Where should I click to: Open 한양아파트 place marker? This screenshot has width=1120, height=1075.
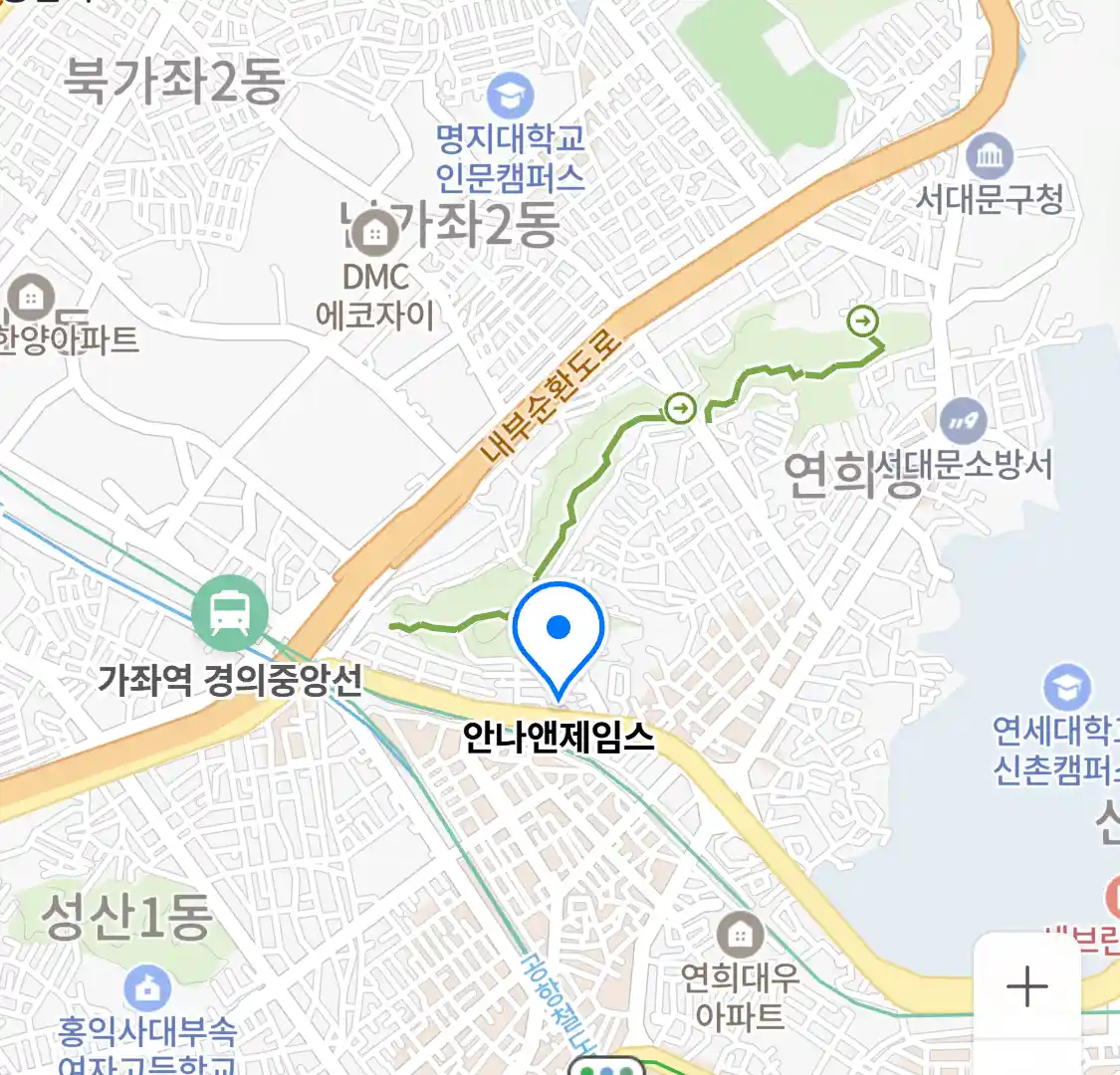pos(32,297)
